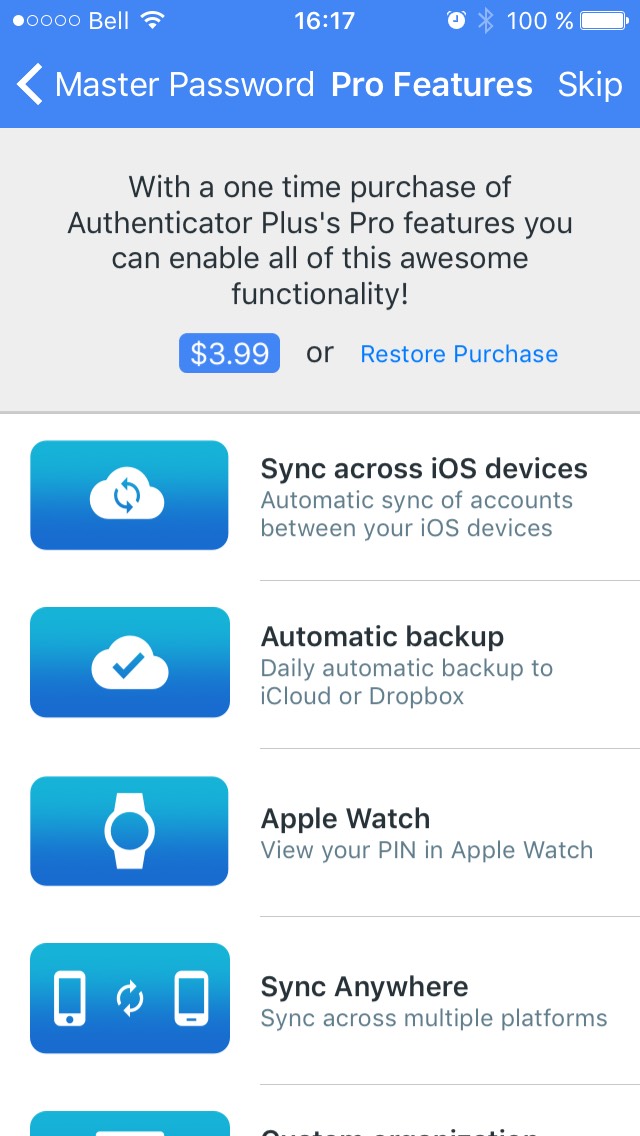Go back to Master Password

point(165,85)
